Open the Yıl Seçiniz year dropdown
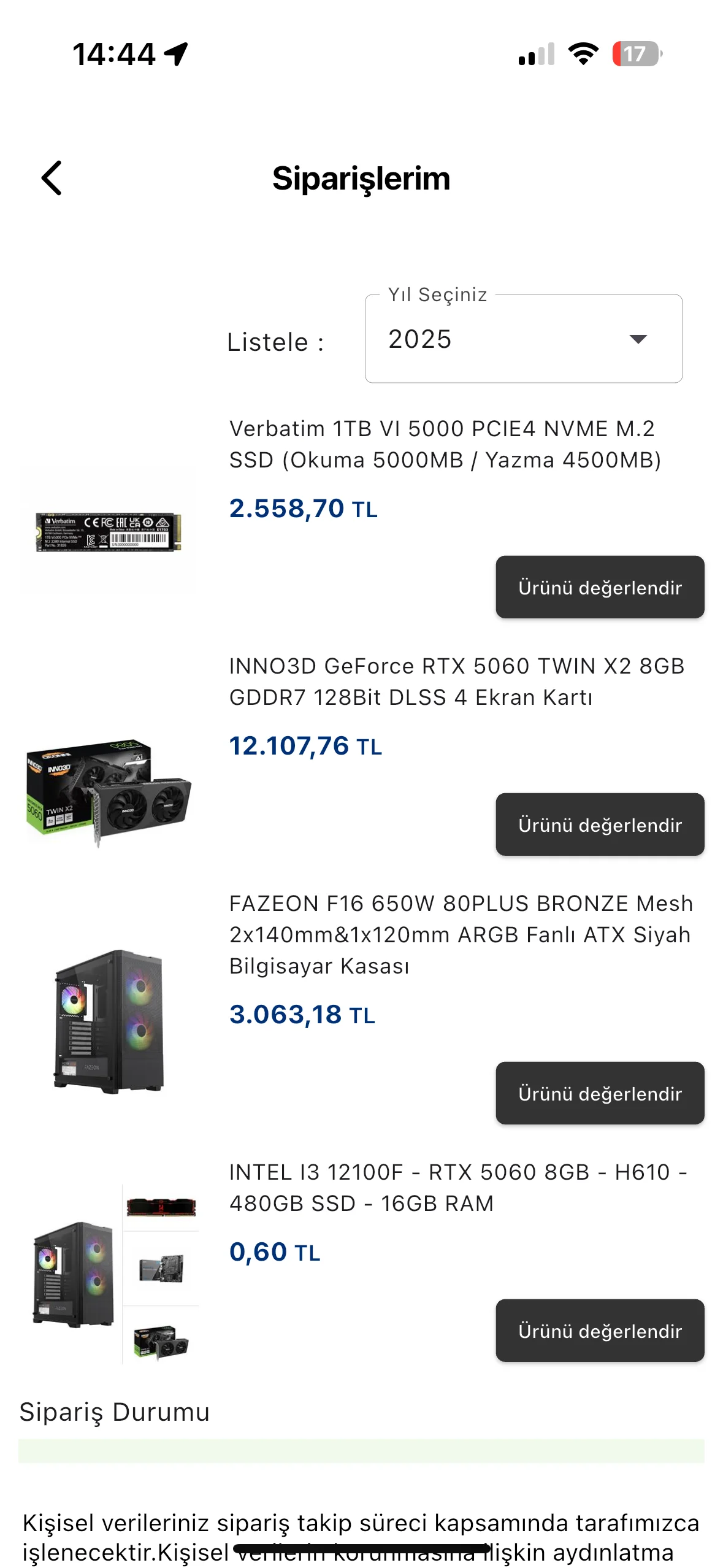 523,339
